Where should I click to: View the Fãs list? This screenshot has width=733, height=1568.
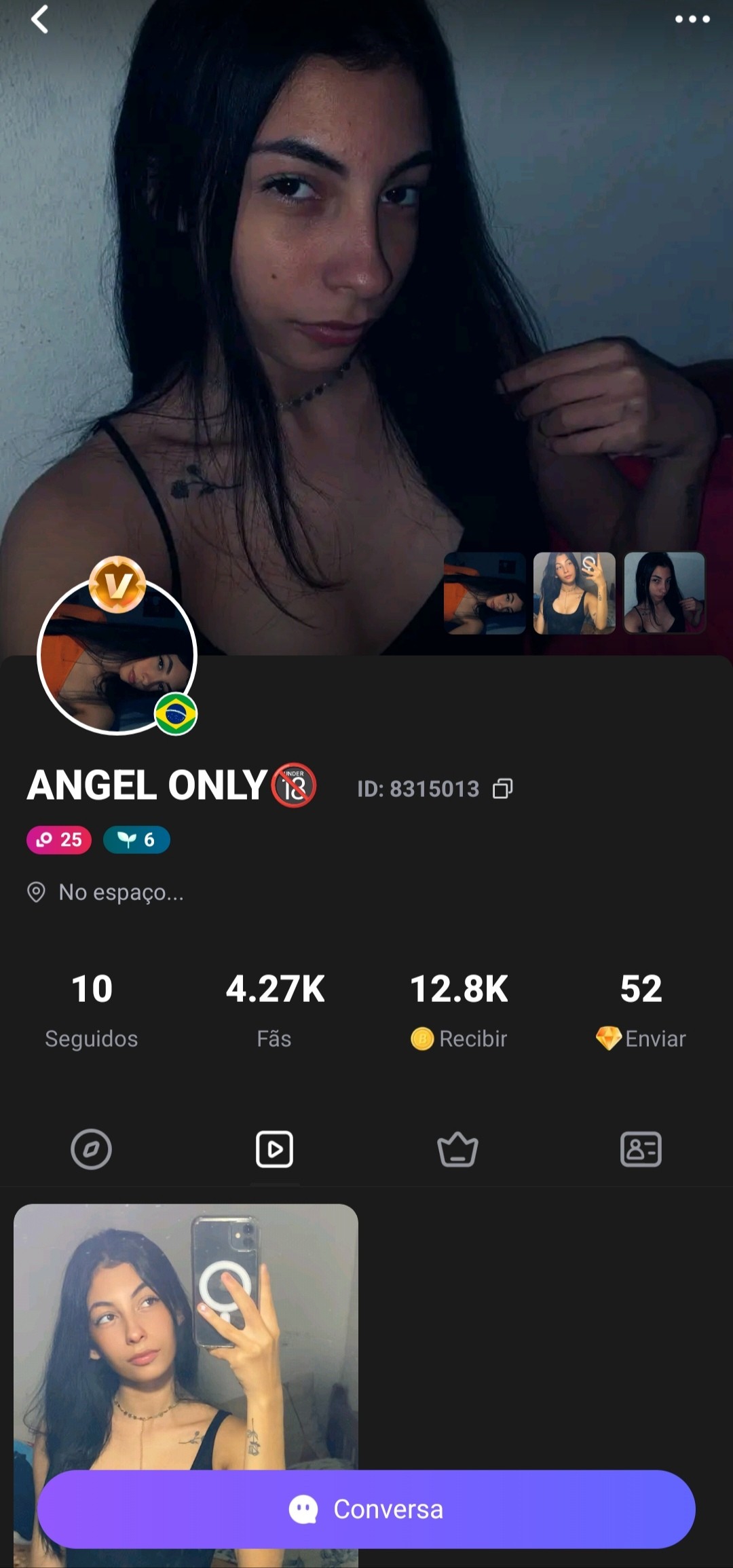[275, 1009]
